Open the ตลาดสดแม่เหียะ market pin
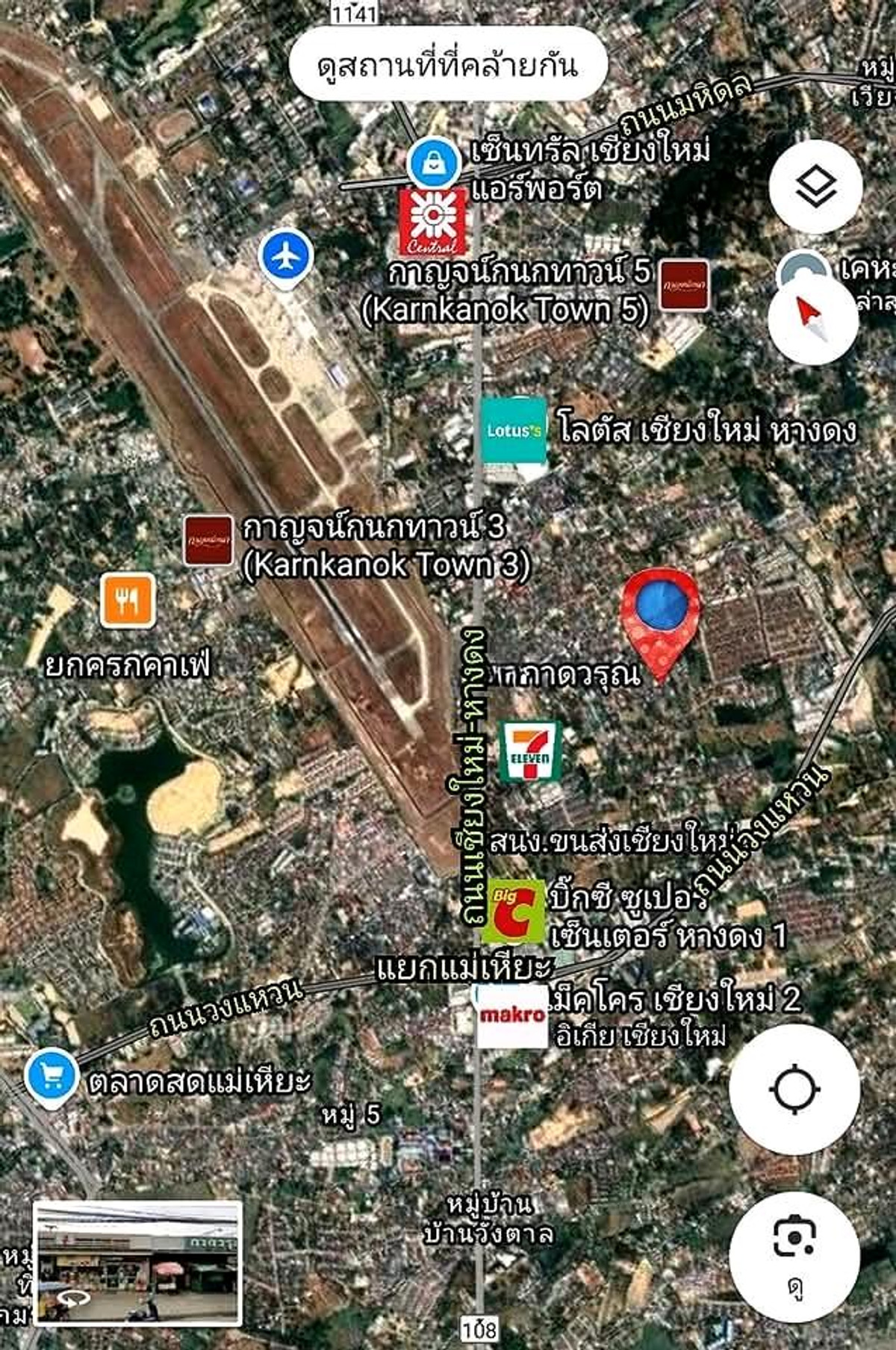This screenshot has height=1350, width=896. 51,1076
